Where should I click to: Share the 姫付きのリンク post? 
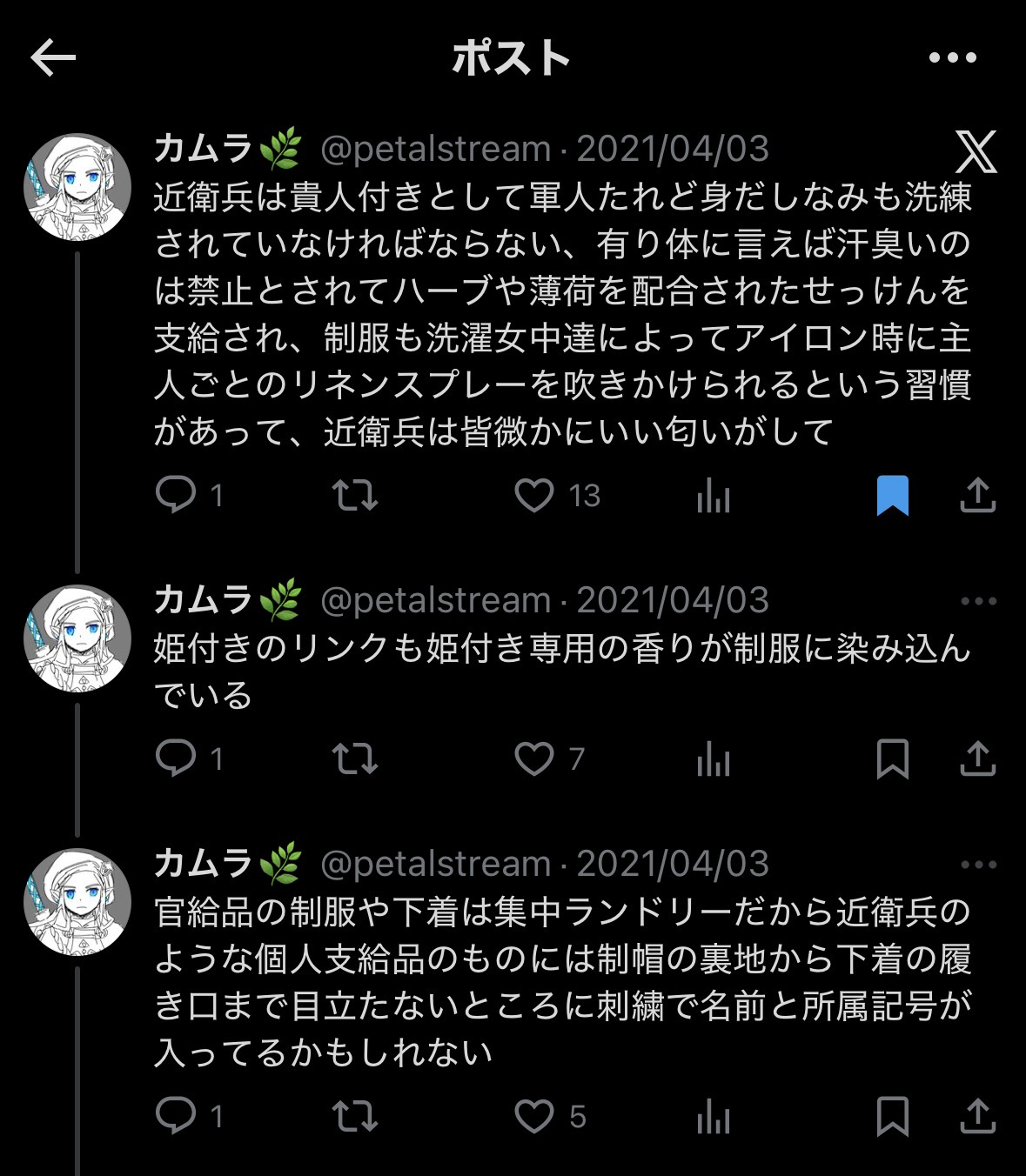click(x=976, y=759)
